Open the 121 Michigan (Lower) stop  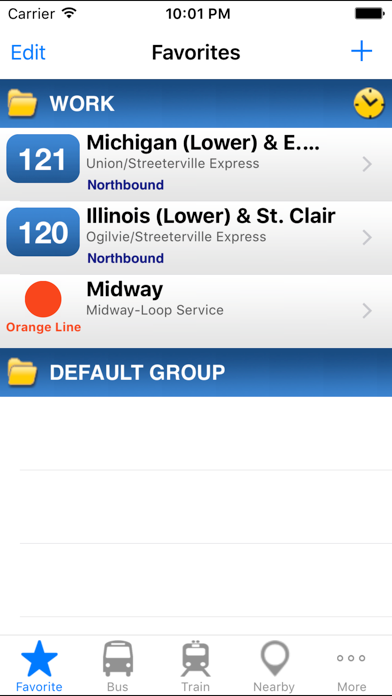(x=196, y=164)
